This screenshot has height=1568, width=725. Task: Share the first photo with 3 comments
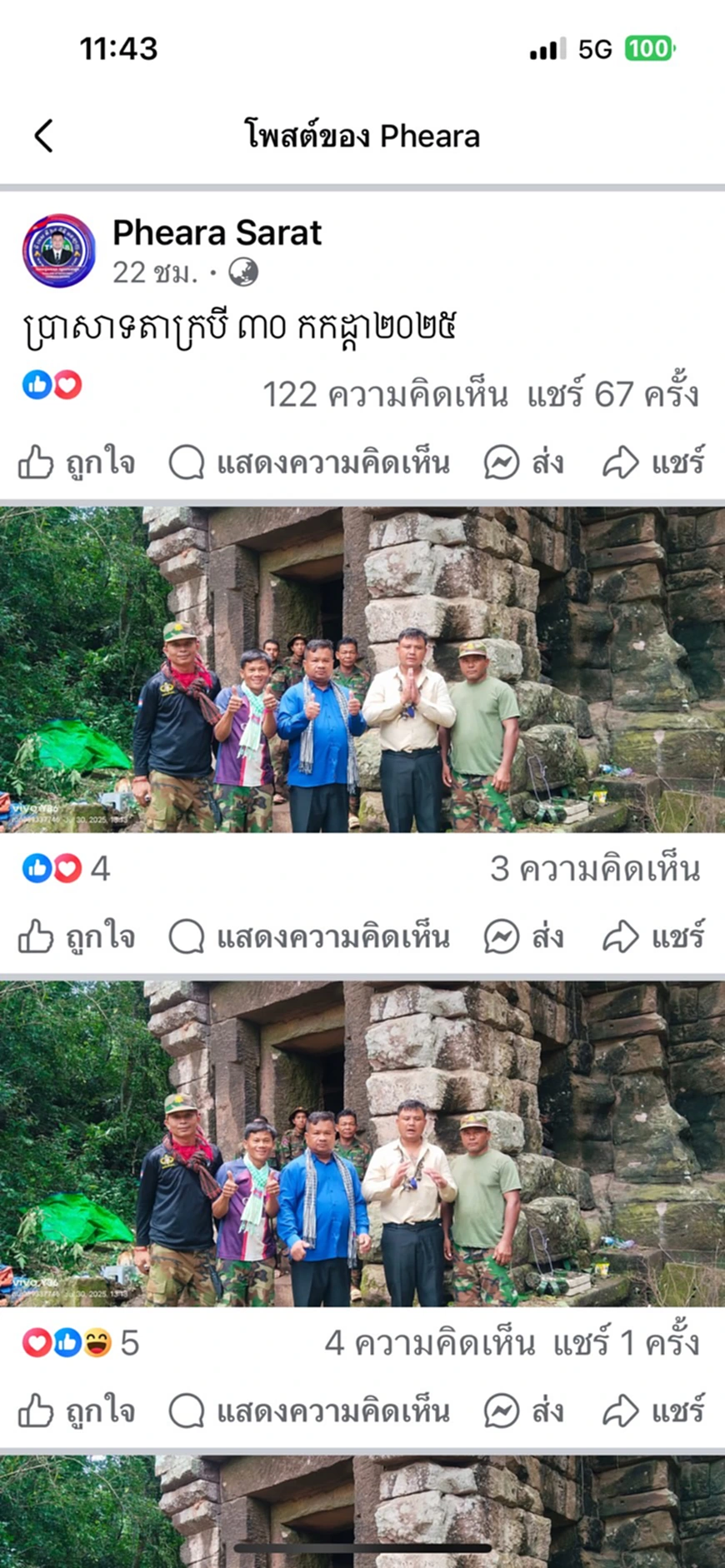click(654, 937)
